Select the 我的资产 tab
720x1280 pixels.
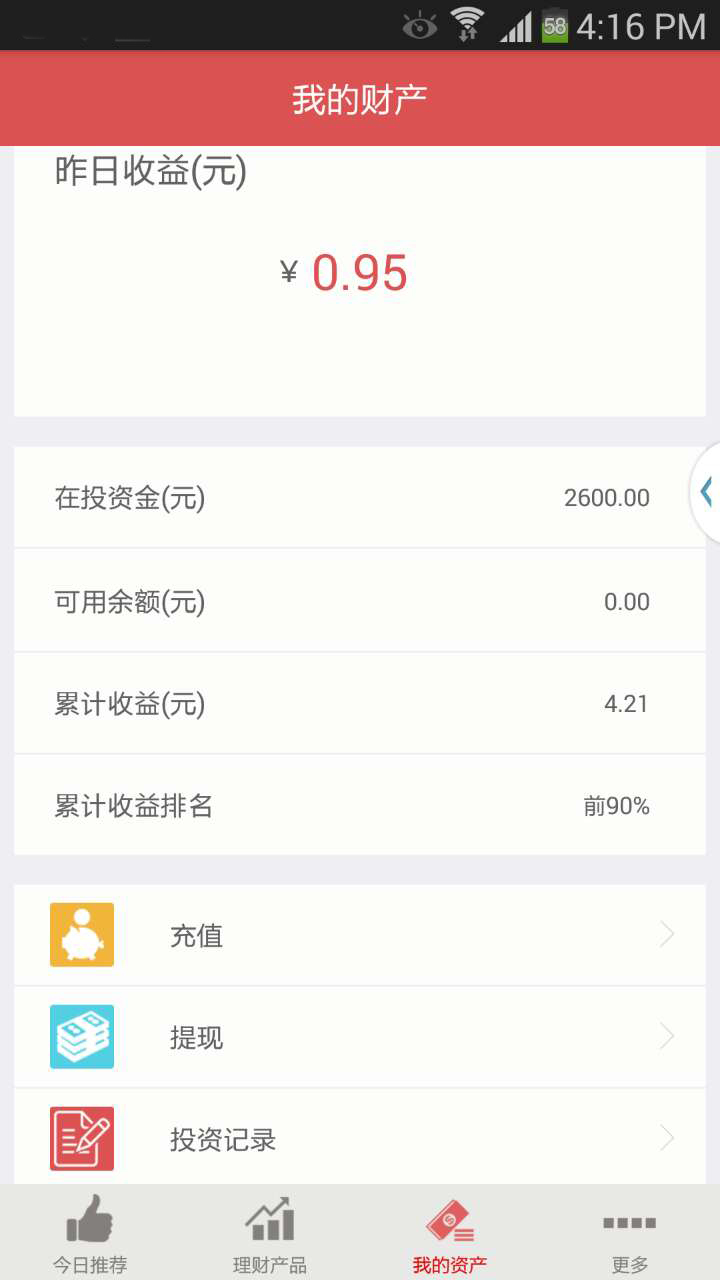click(x=450, y=1234)
